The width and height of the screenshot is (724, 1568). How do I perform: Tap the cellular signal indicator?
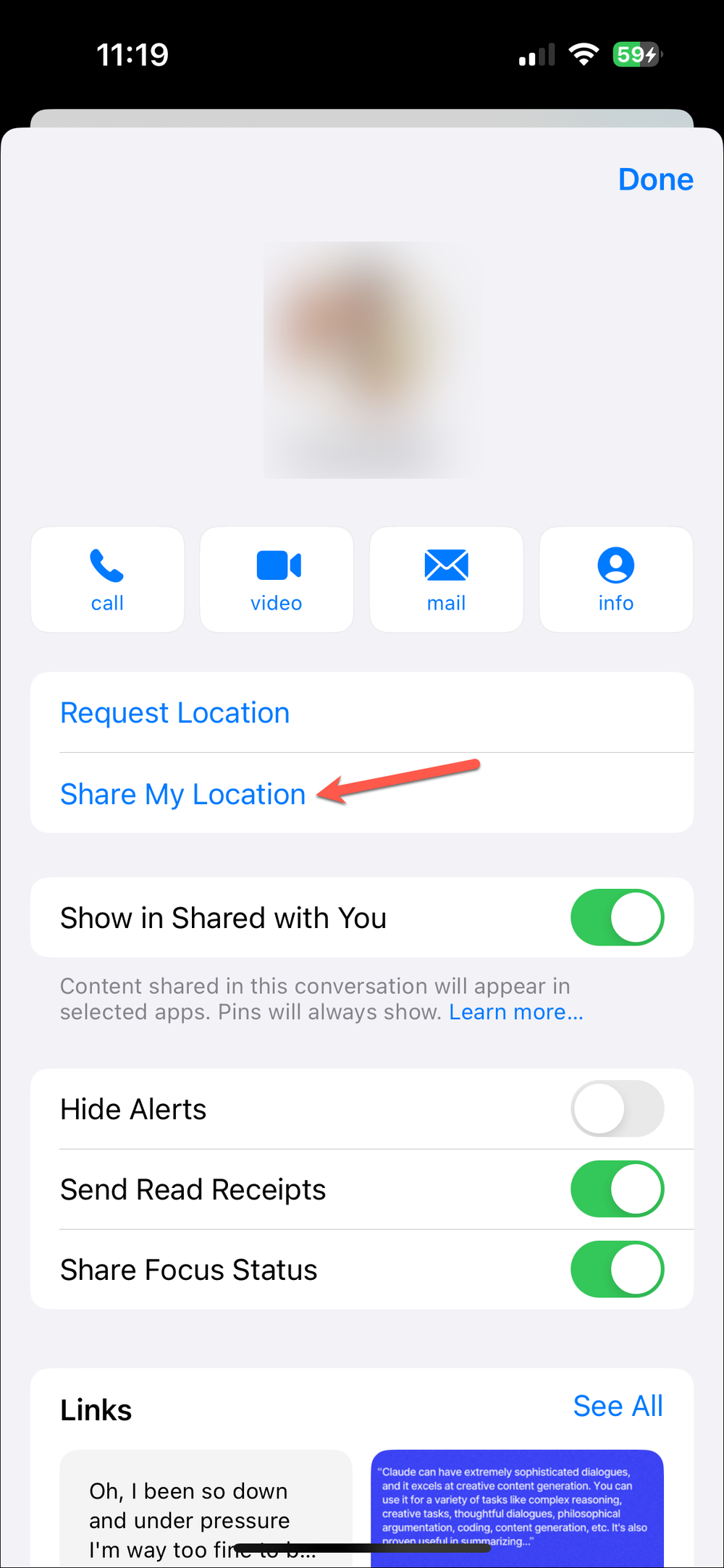pos(535,54)
